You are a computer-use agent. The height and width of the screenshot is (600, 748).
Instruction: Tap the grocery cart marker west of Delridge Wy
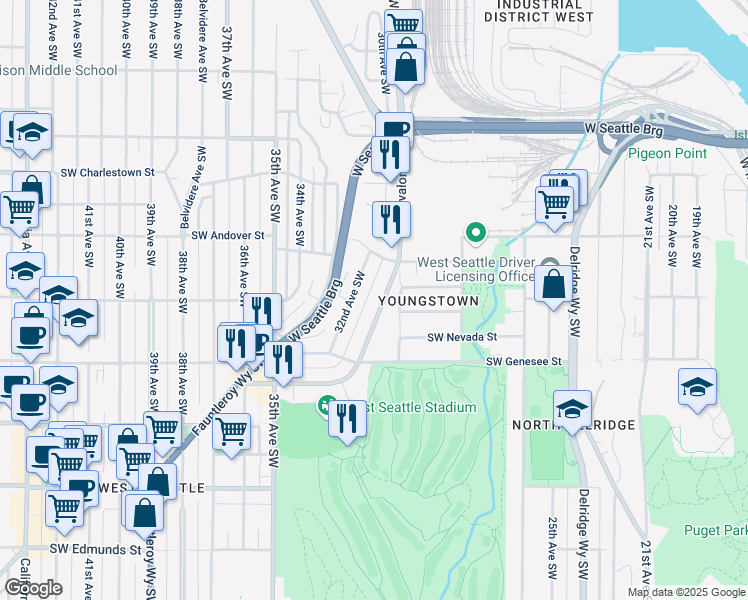click(554, 206)
